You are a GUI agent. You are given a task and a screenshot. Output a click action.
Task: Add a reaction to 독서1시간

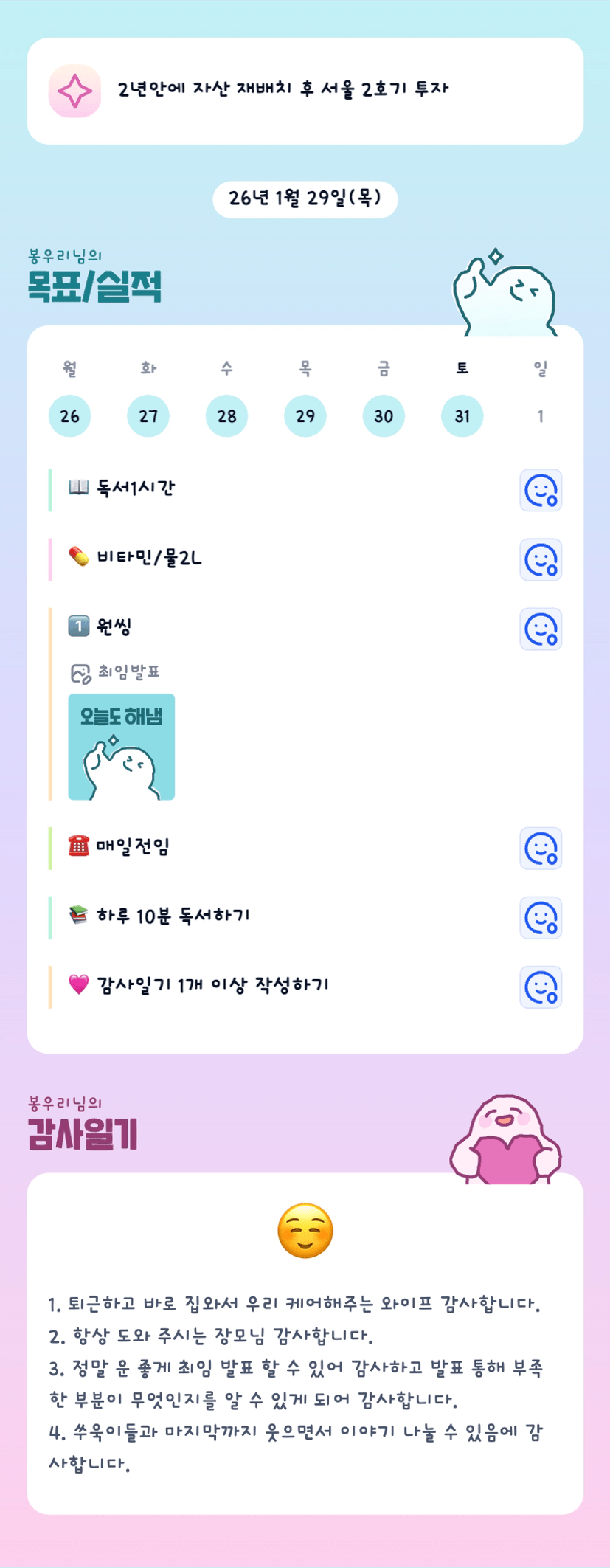tap(541, 490)
